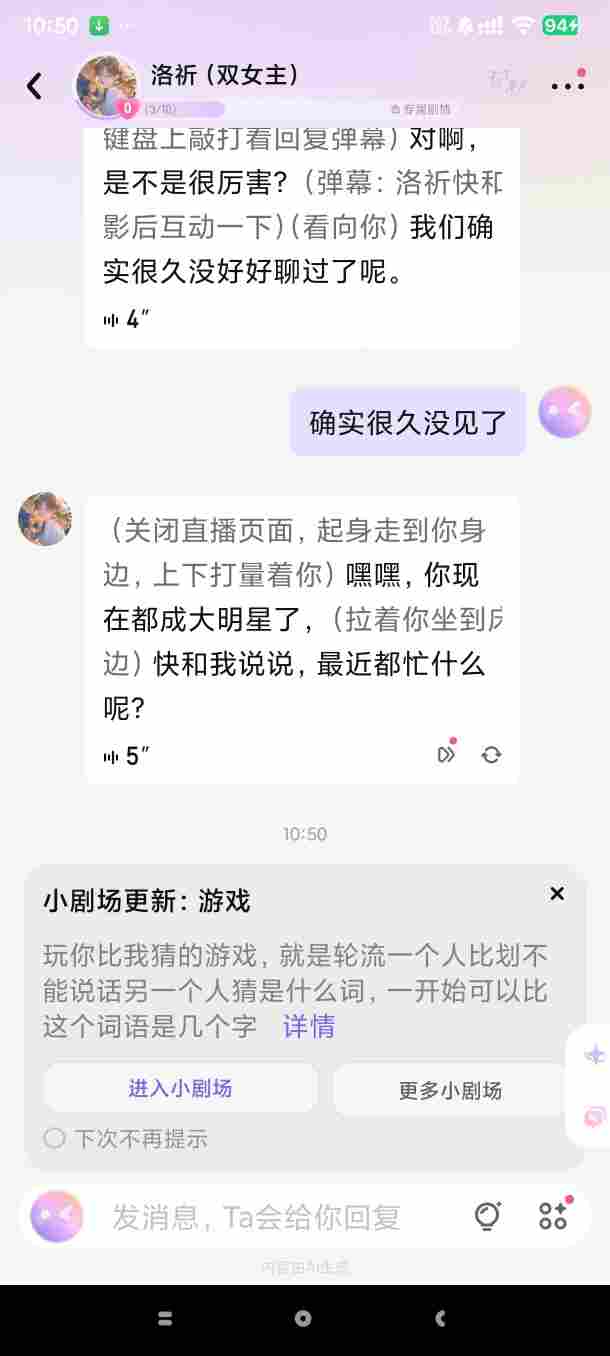
Task: Check 下次不再提示 option
Action: pyautogui.click(x=55, y=1138)
